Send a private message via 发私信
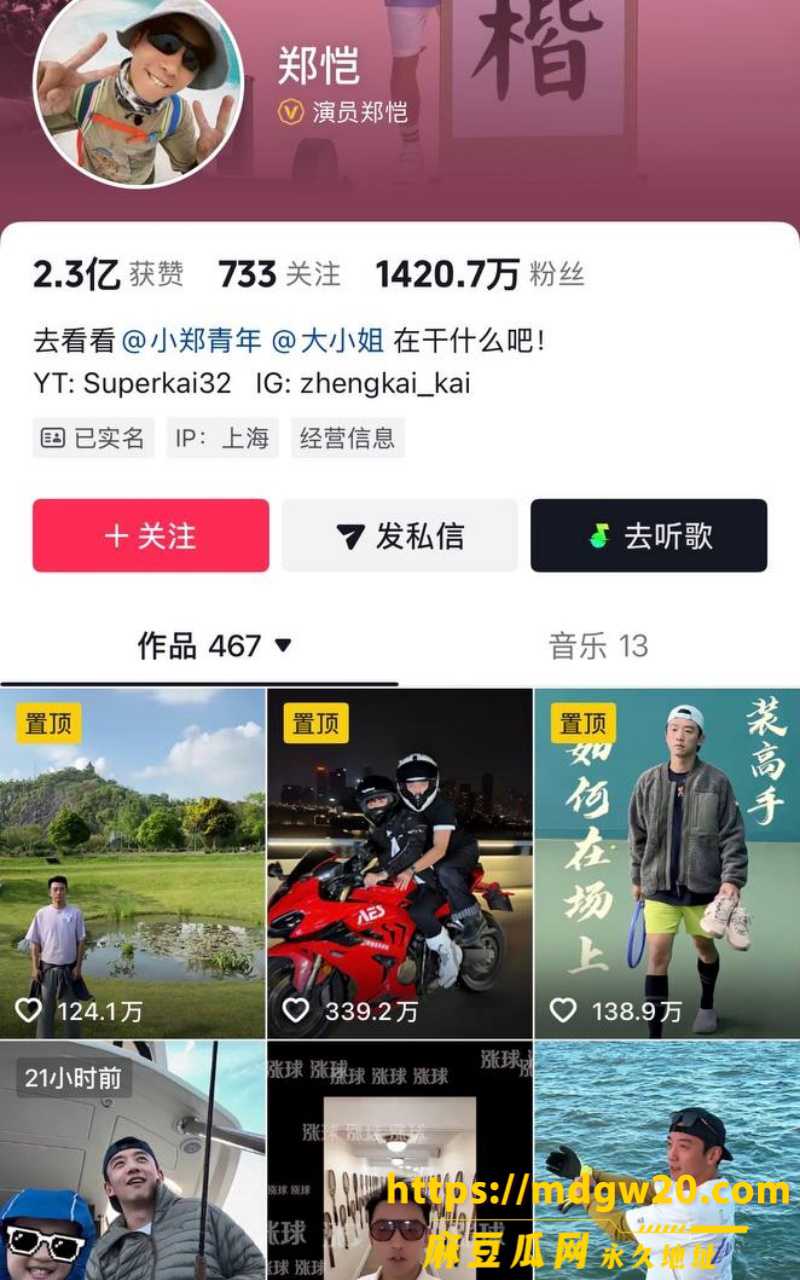The image size is (800, 1280). 400,536
